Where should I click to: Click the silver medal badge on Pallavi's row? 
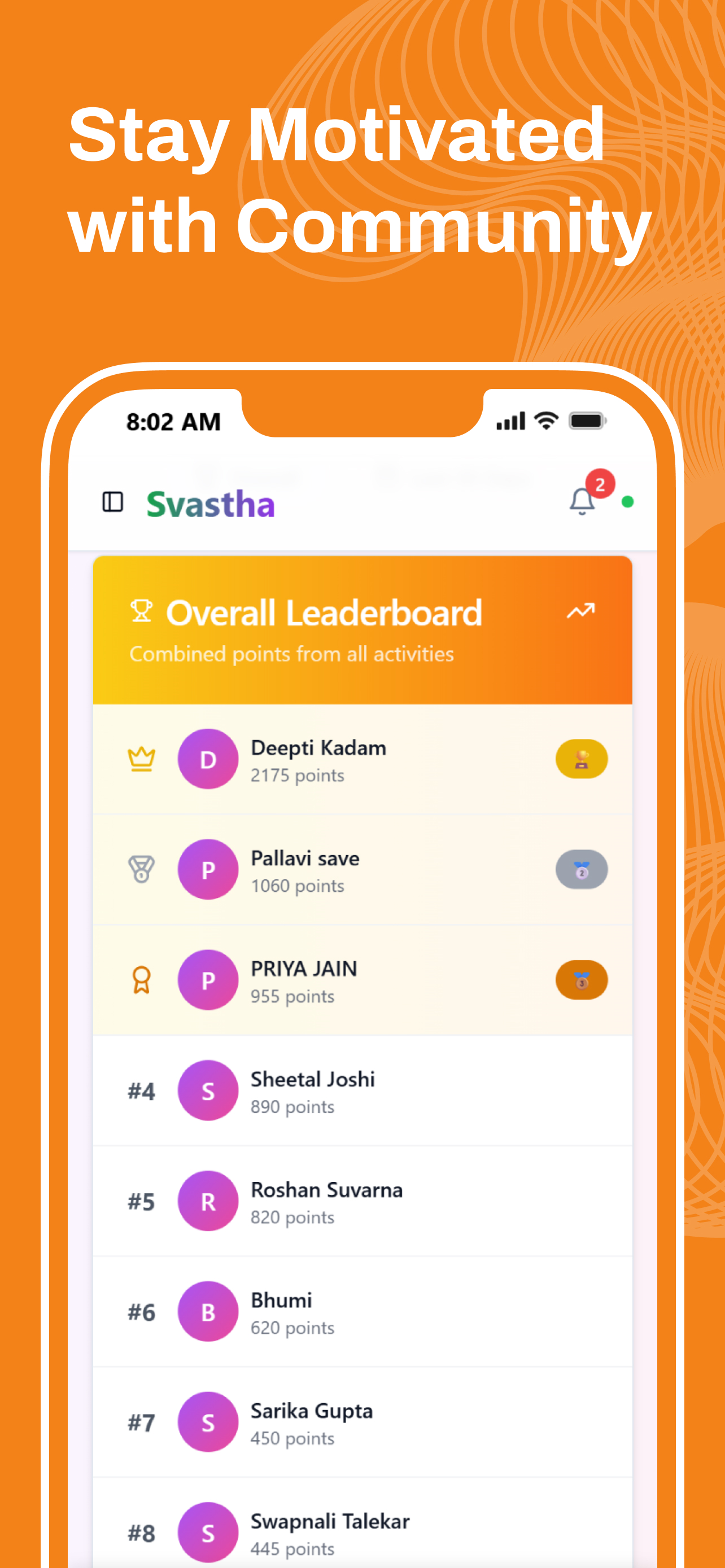582,869
